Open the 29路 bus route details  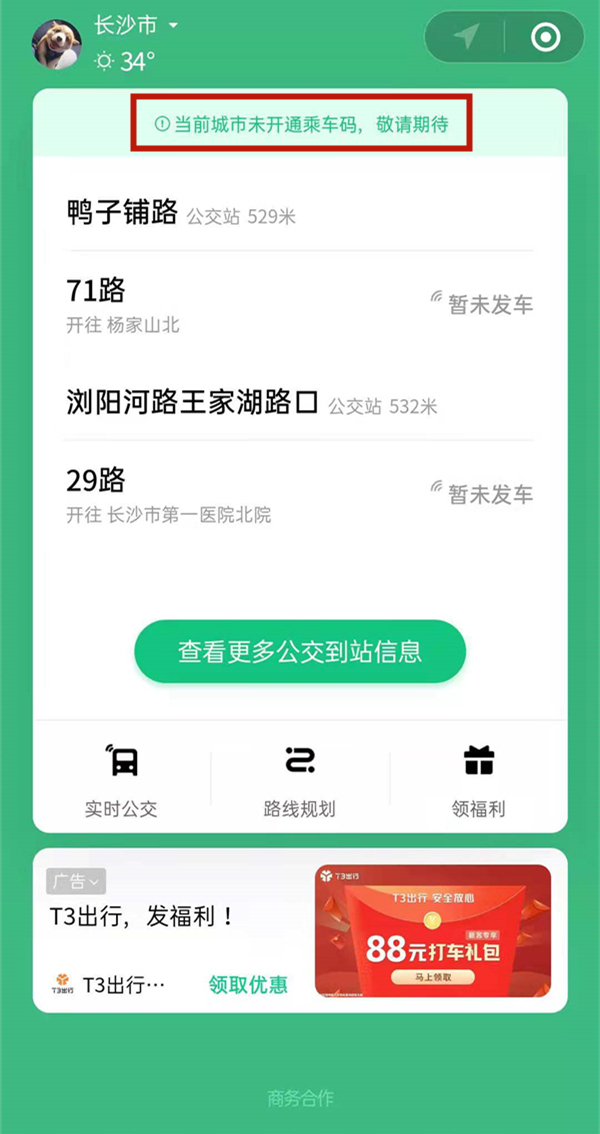96,480
